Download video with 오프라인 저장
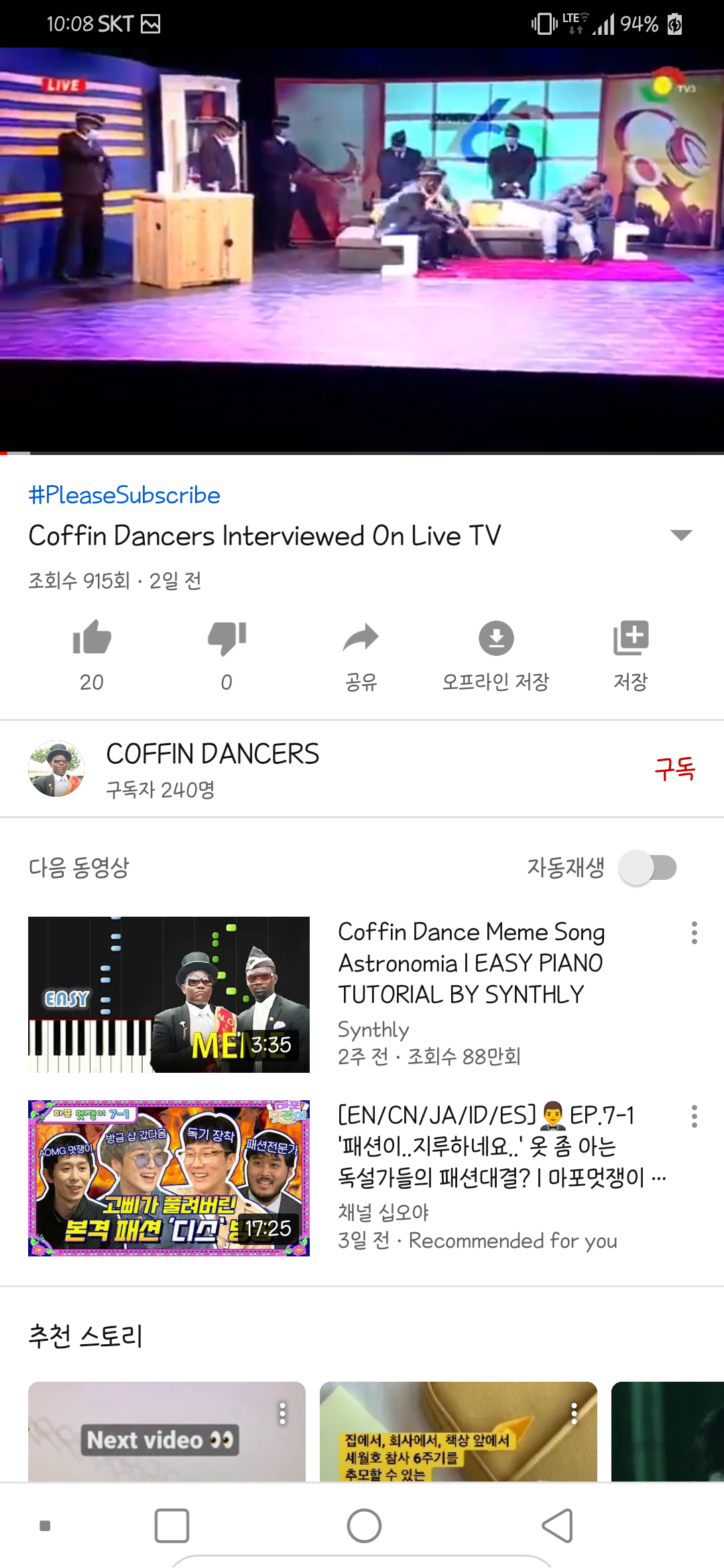The height and width of the screenshot is (1568, 724). [495, 638]
